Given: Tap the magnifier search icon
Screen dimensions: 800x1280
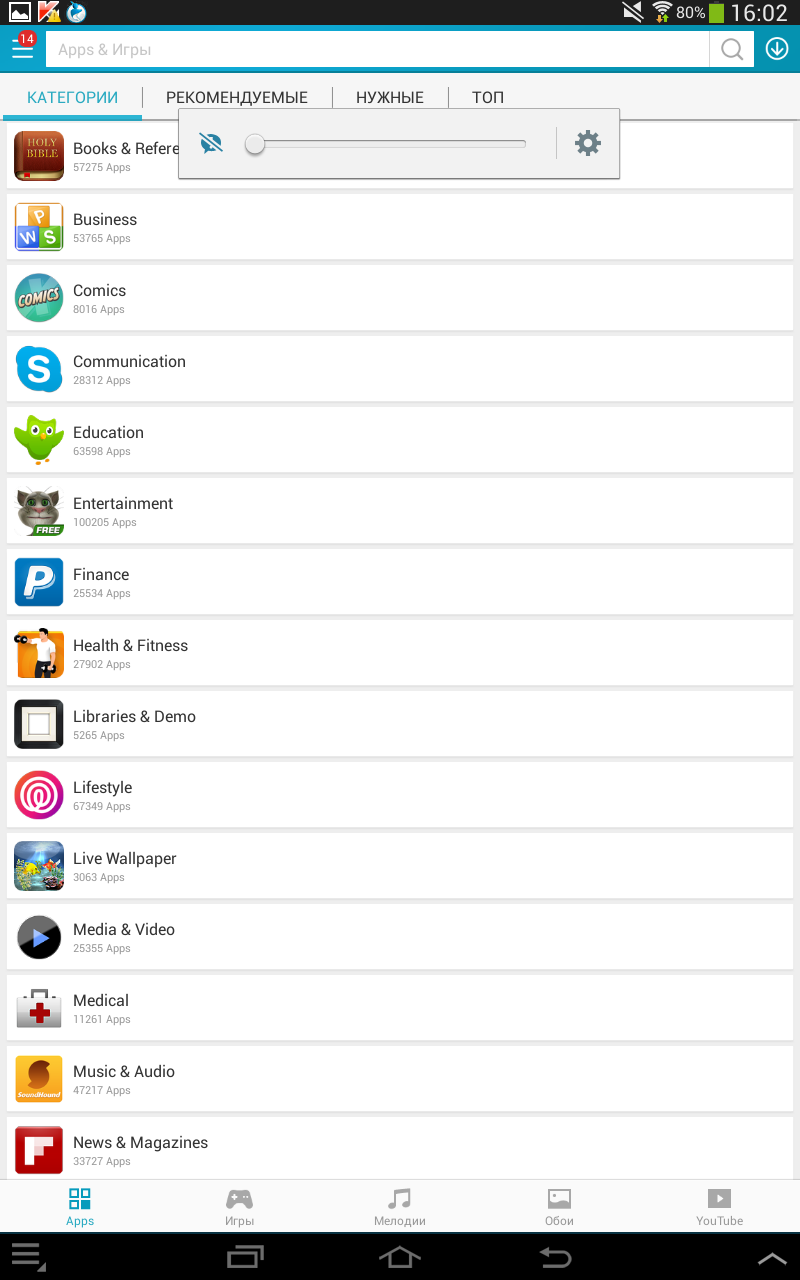Looking at the screenshot, I should (x=732, y=49).
